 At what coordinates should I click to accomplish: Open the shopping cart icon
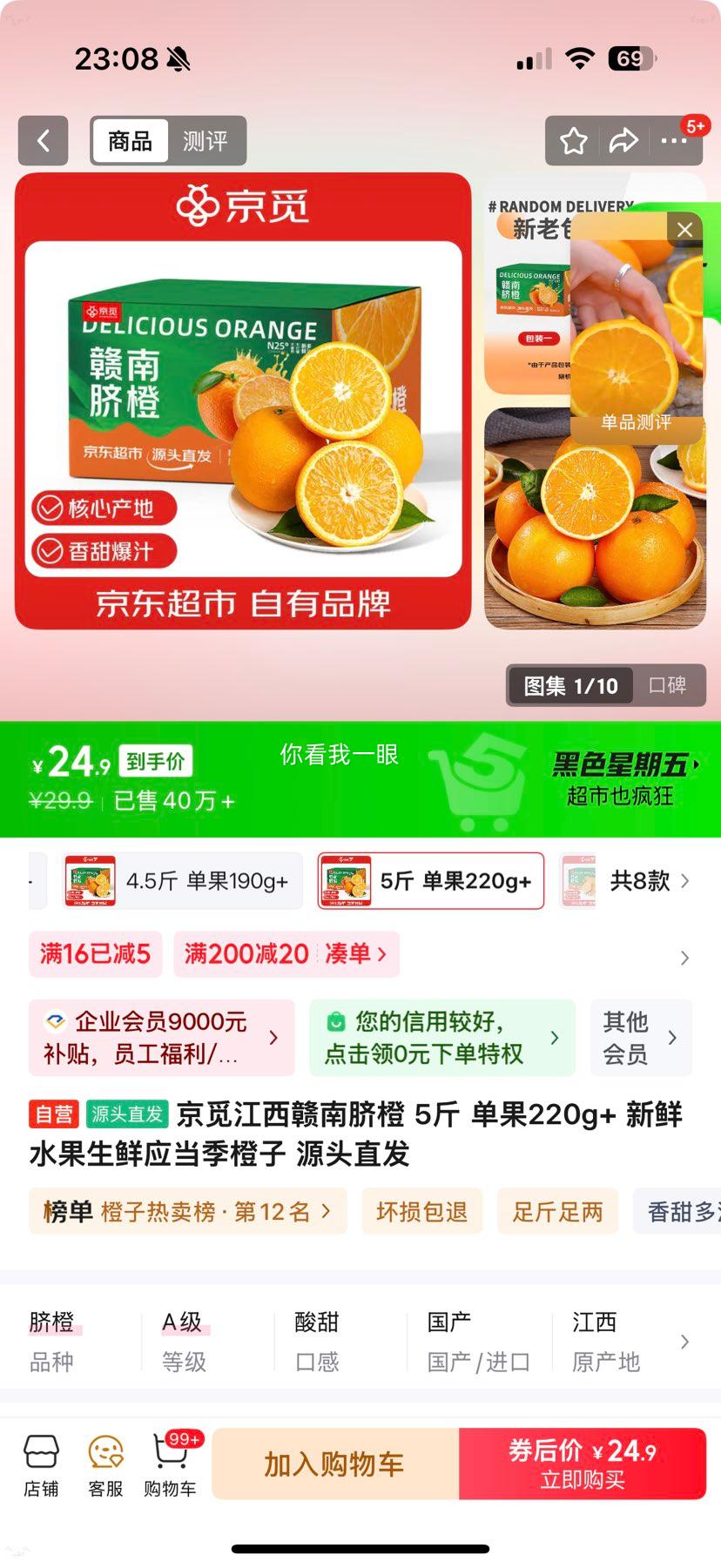coord(170,1464)
